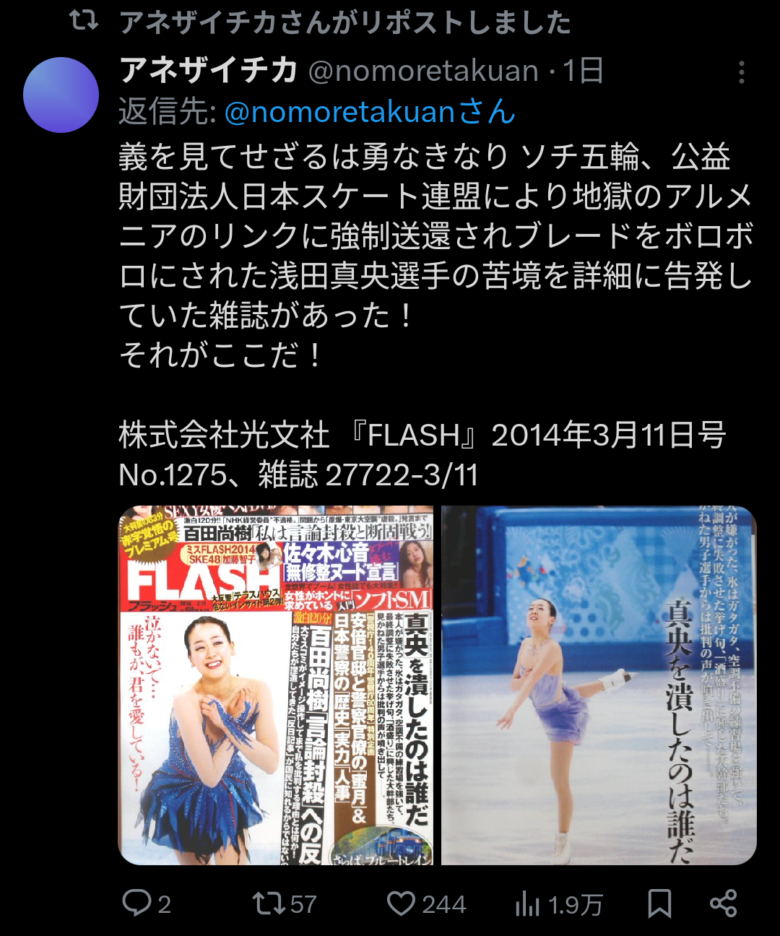Viewport: 780px width, 936px height.
Task: View the FLASH magazine cover image
Action: [x=276, y=685]
